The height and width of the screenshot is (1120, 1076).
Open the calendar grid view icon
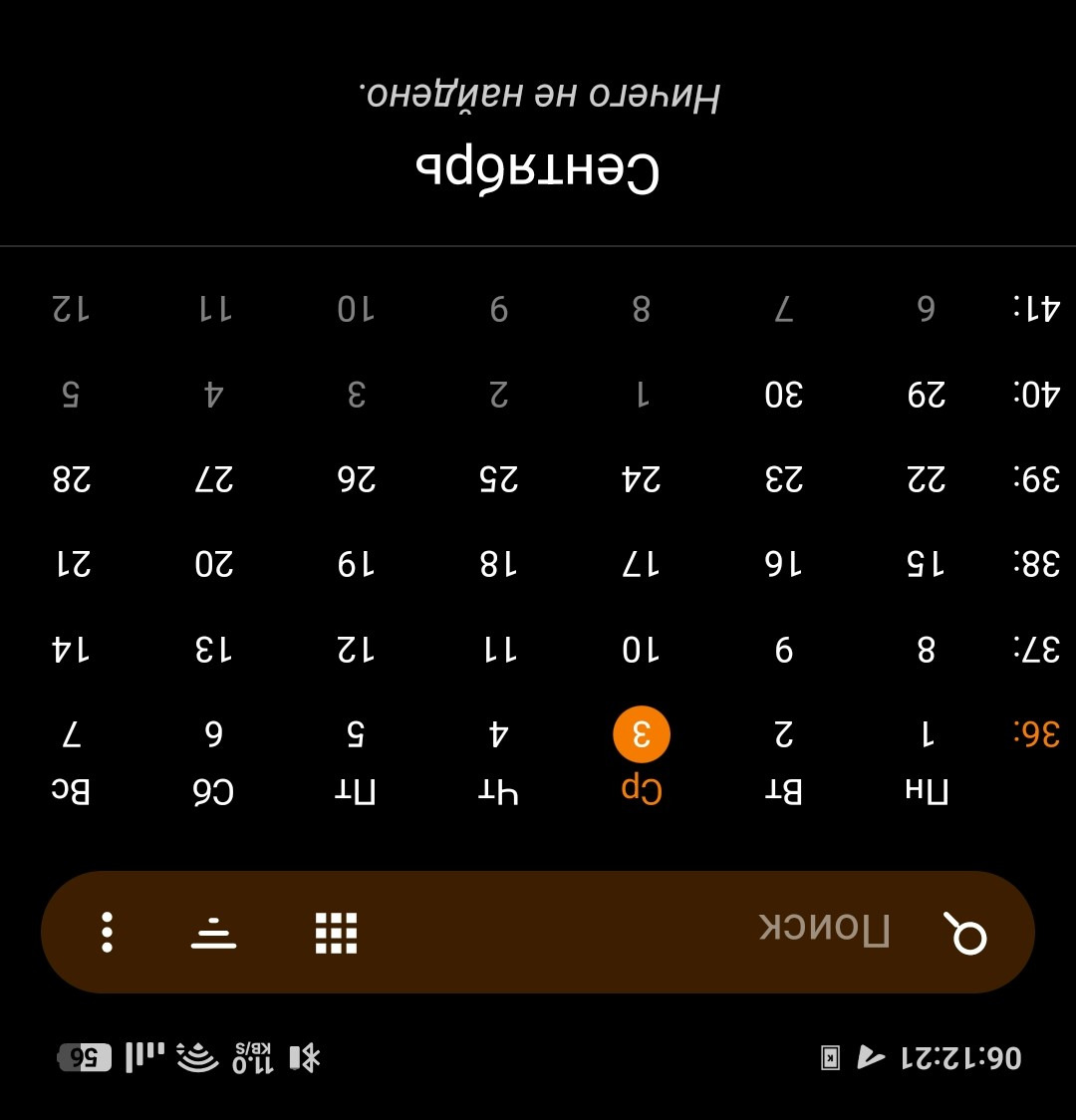(336, 933)
